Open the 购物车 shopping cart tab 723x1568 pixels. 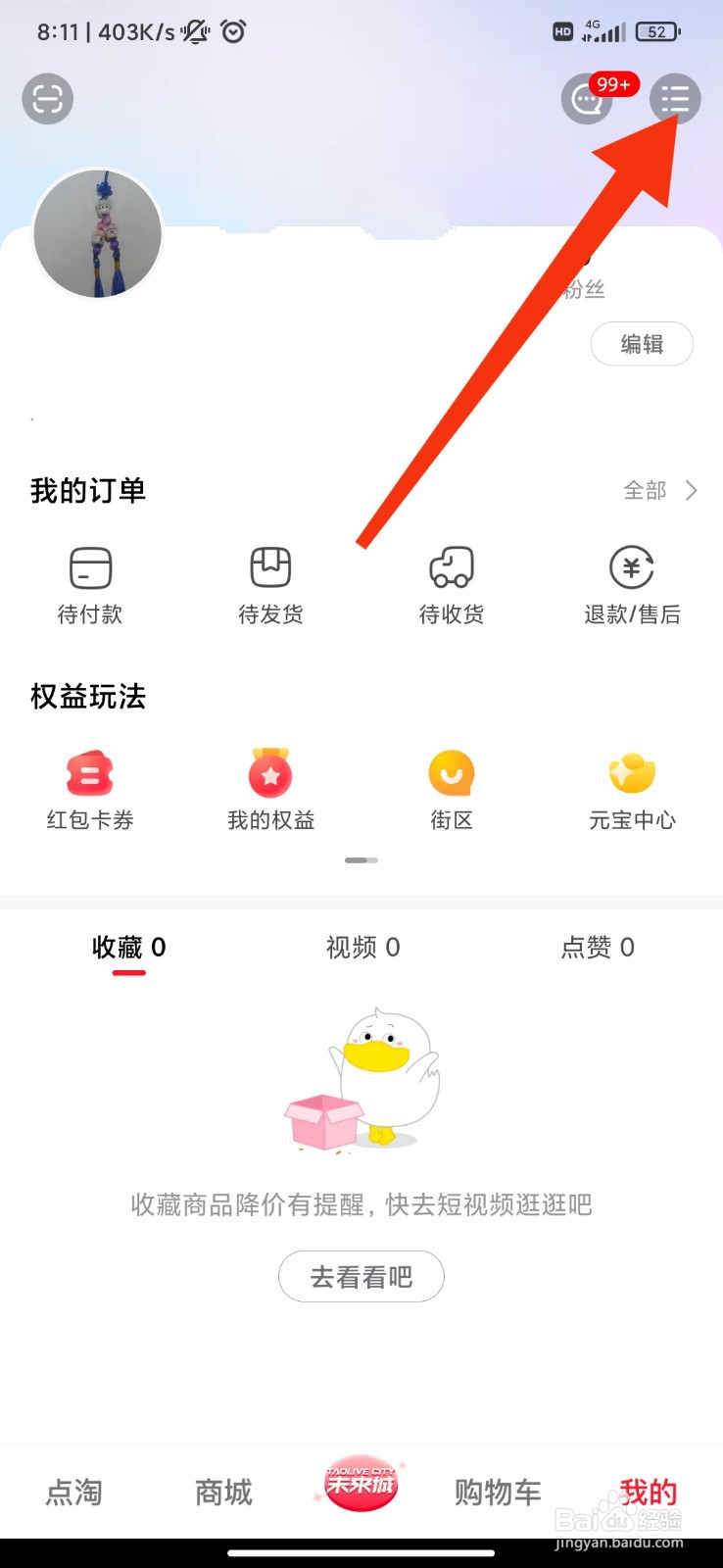click(x=497, y=1494)
